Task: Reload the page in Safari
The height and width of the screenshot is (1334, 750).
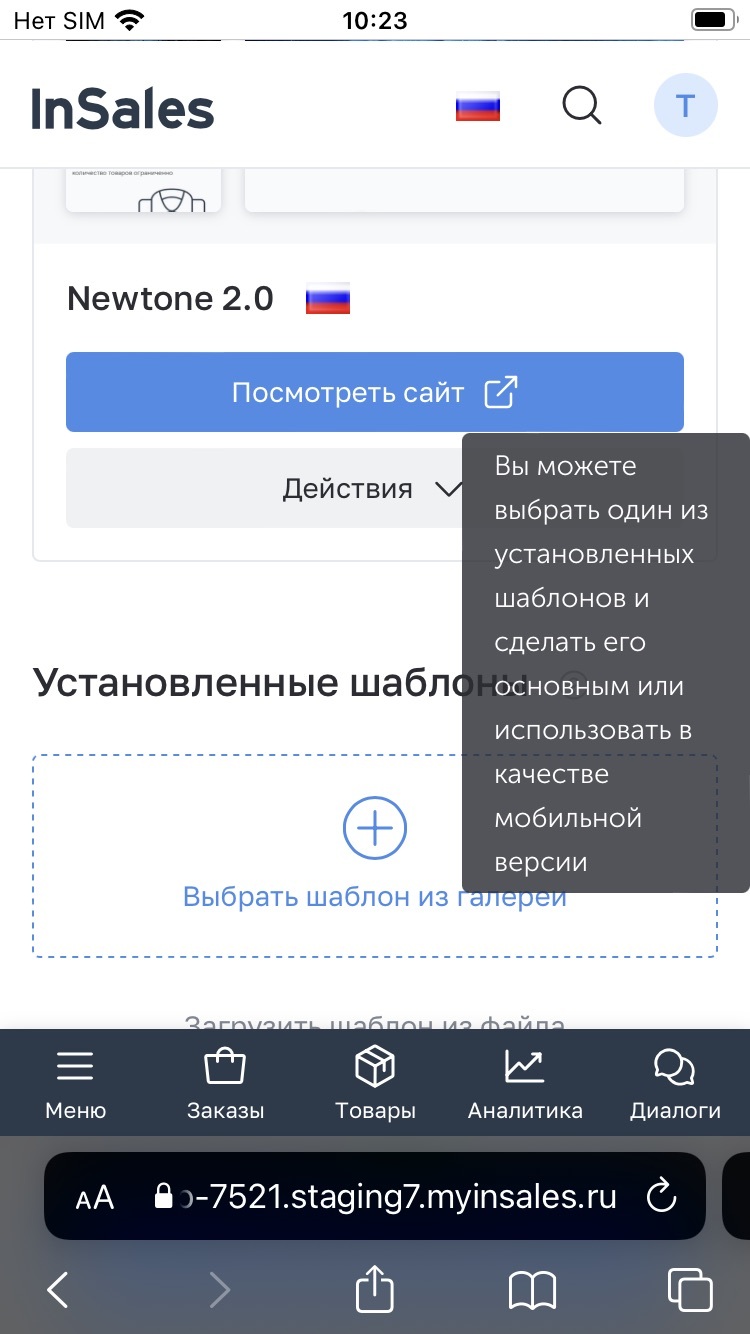Action: pyautogui.click(x=662, y=1196)
